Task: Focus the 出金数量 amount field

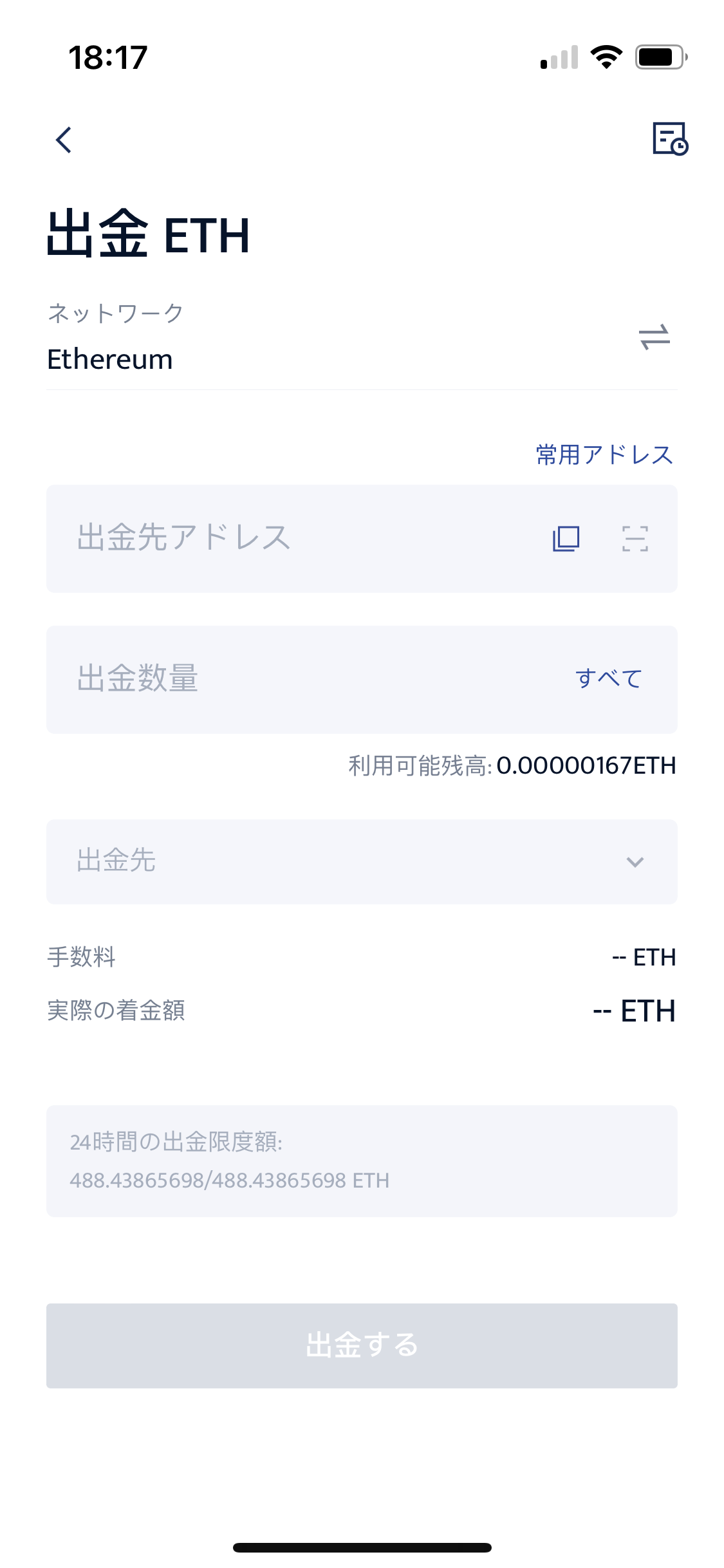Action: click(x=296, y=679)
